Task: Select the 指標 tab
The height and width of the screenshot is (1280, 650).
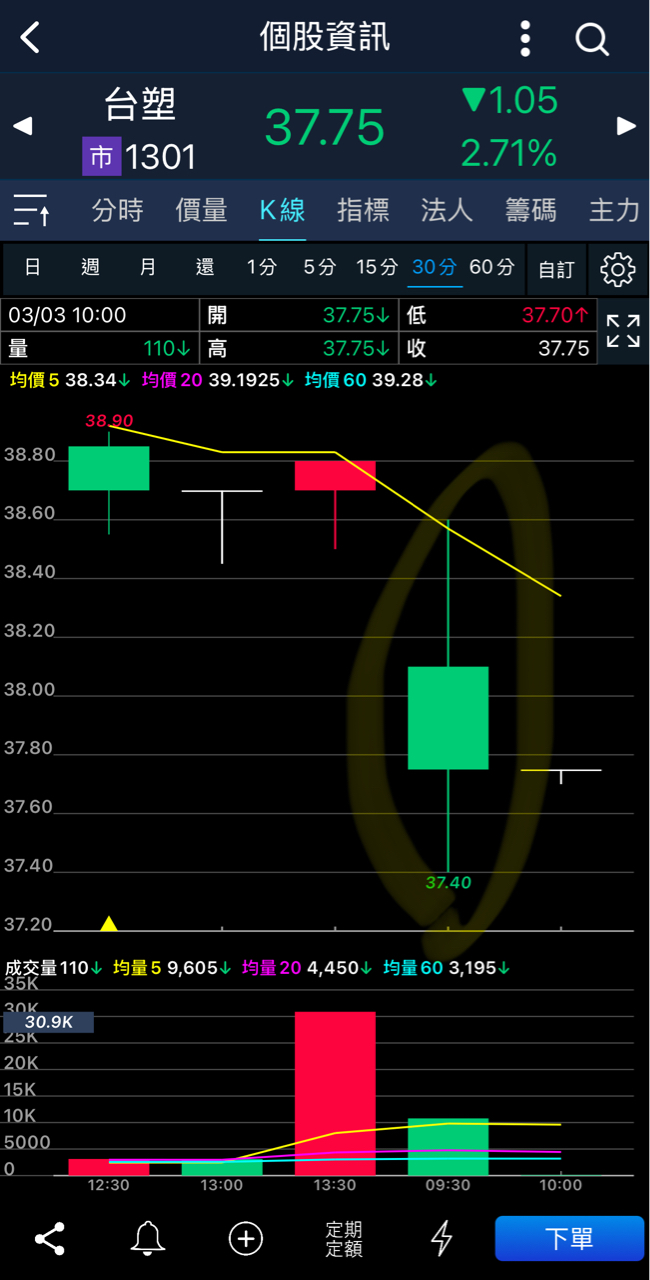Action: [363, 210]
